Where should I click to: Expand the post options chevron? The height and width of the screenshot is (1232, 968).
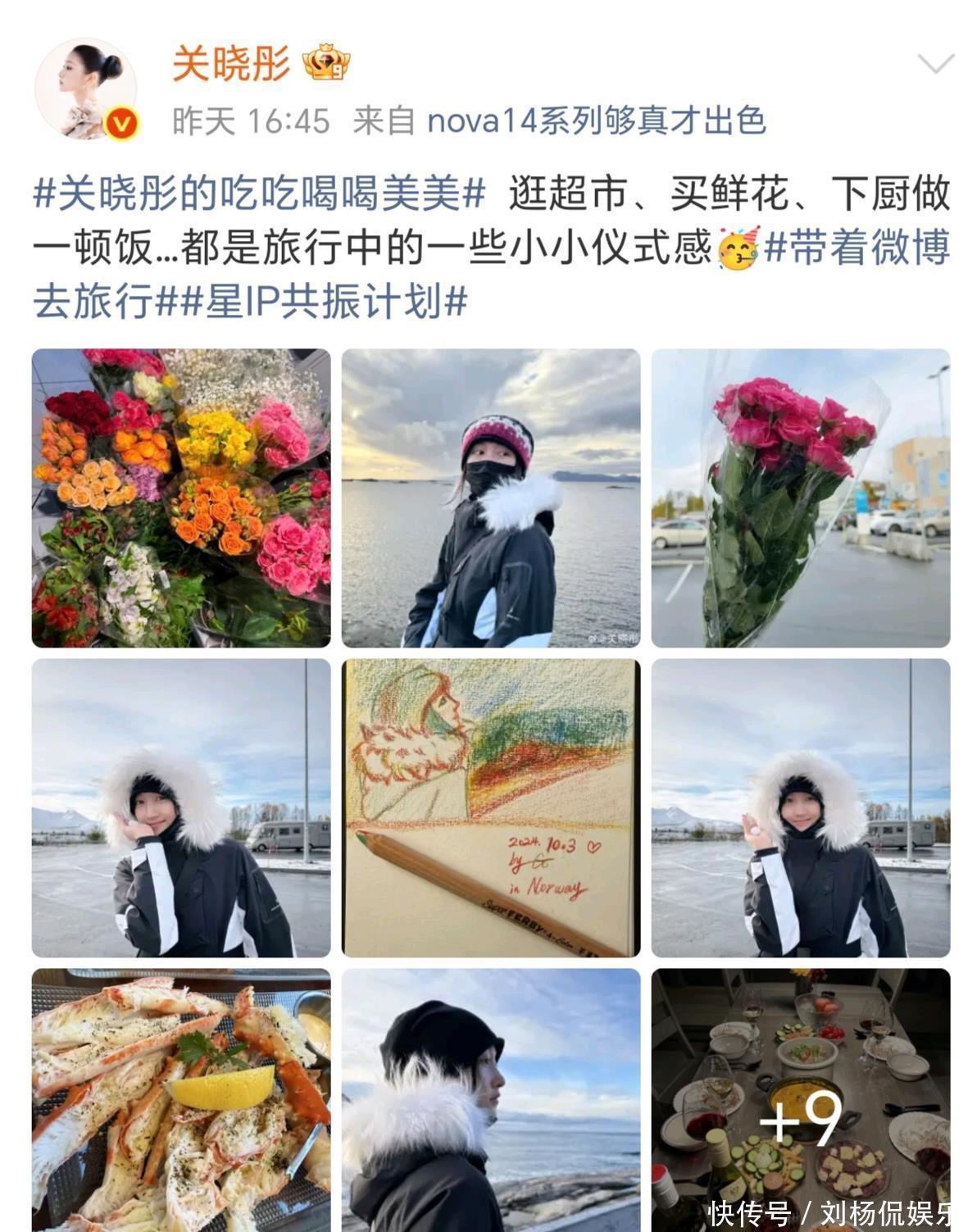click(935, 64)
